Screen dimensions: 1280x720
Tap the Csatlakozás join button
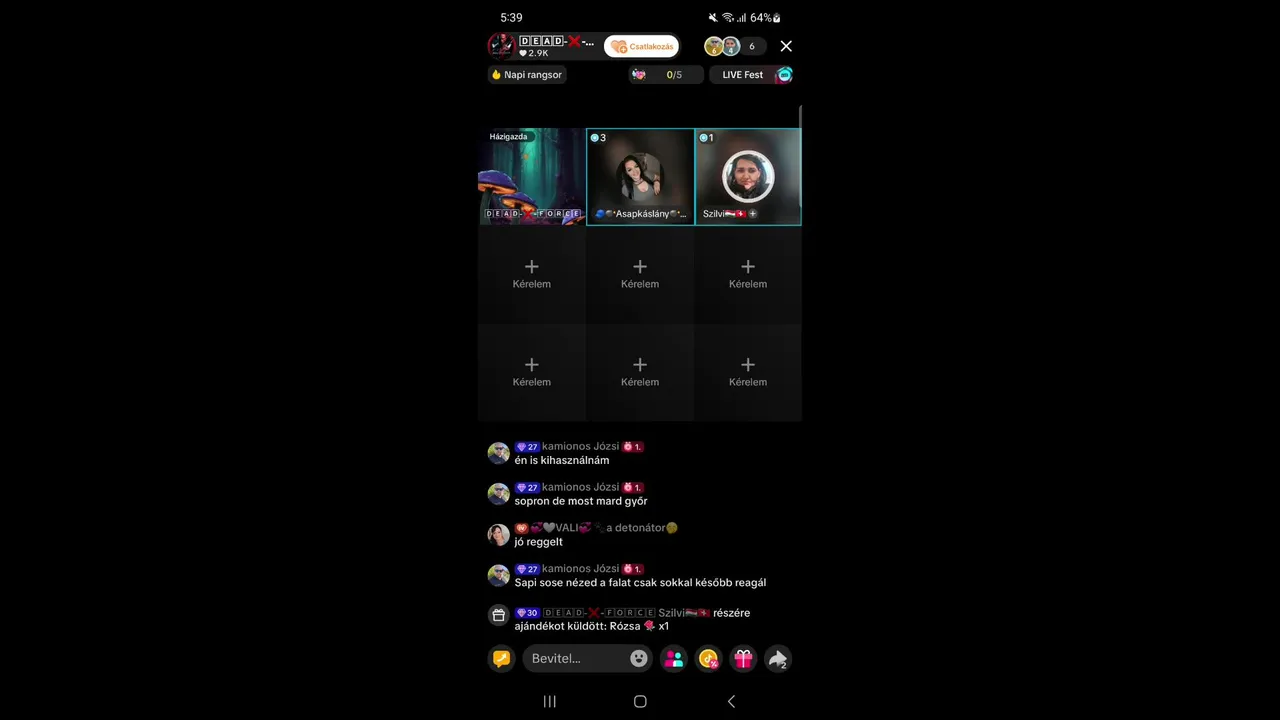click(641, 46)
